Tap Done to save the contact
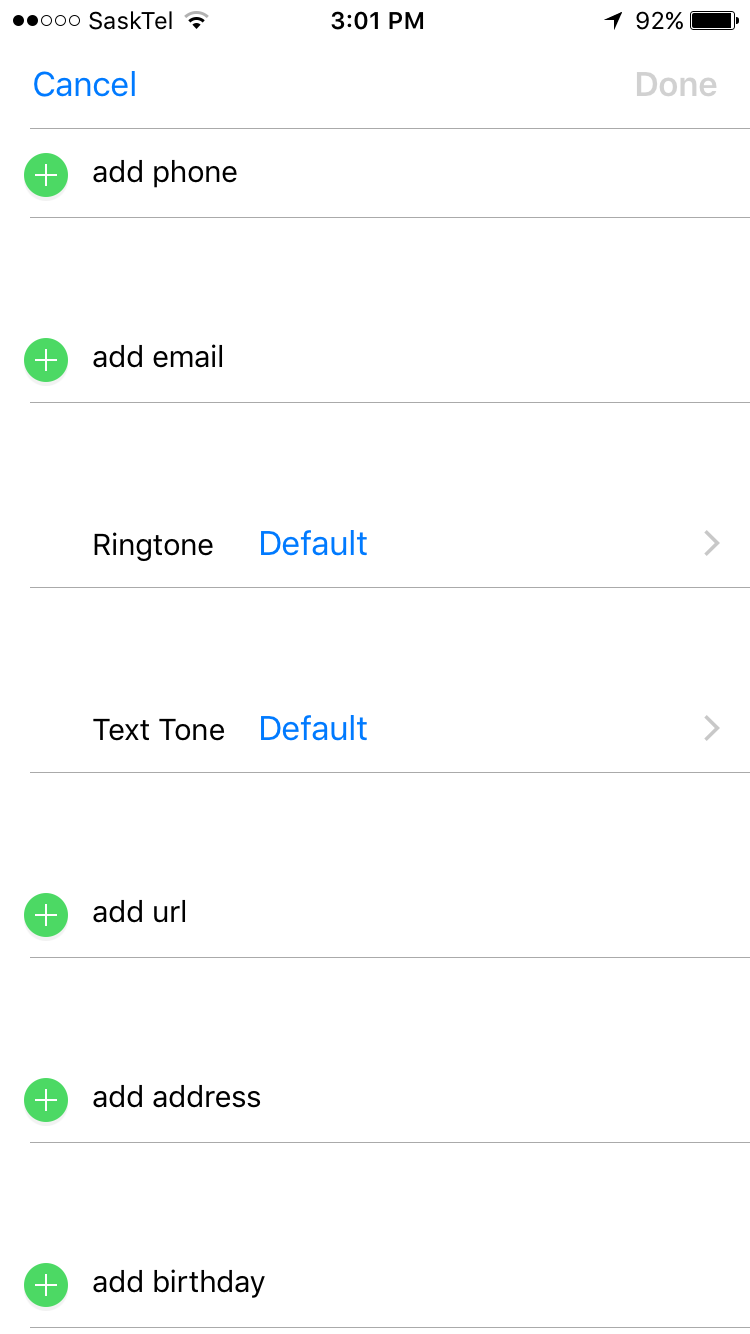This screenshot has height=1334, width=750. click(x=675, y=85)
